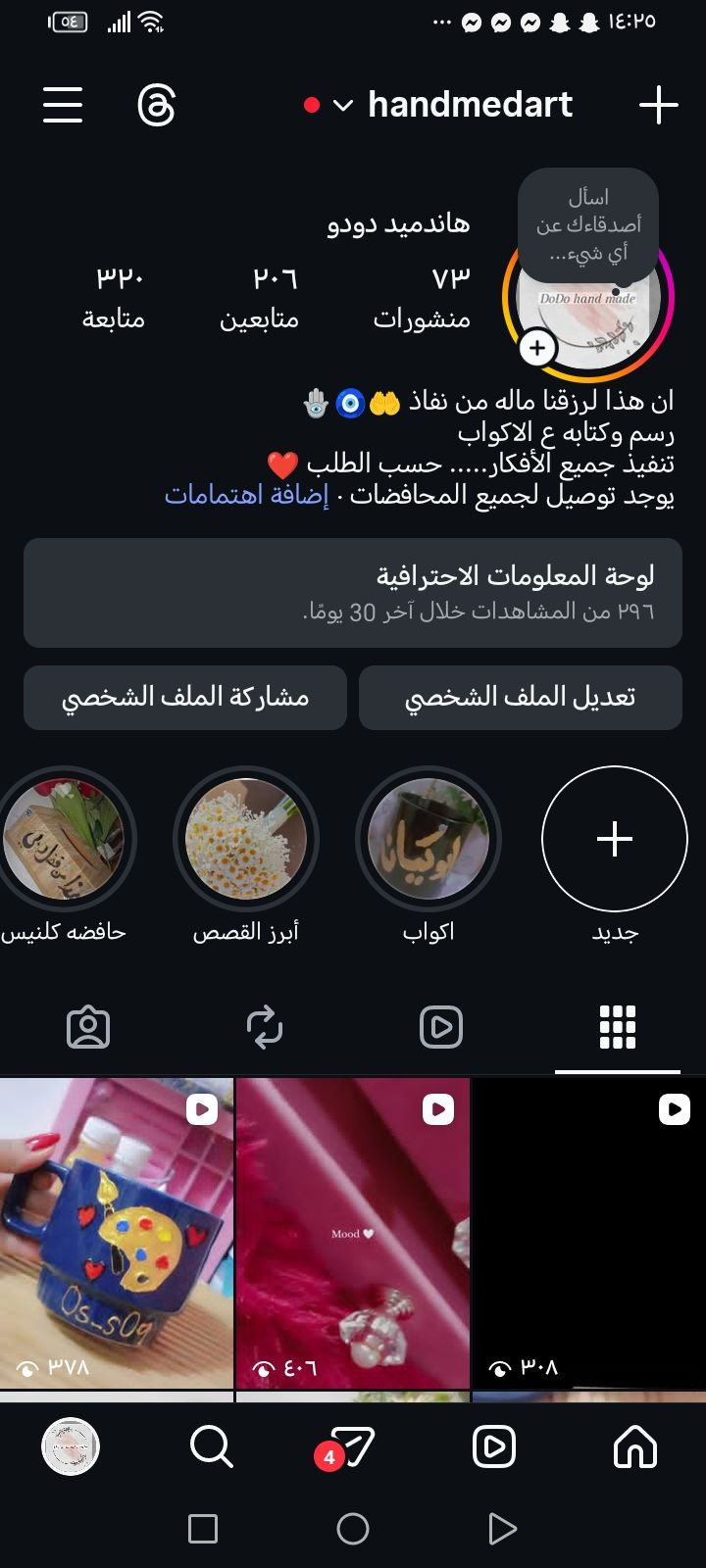Open the blue painted mug reel
706x1568 pixels.
(116, 1233)
